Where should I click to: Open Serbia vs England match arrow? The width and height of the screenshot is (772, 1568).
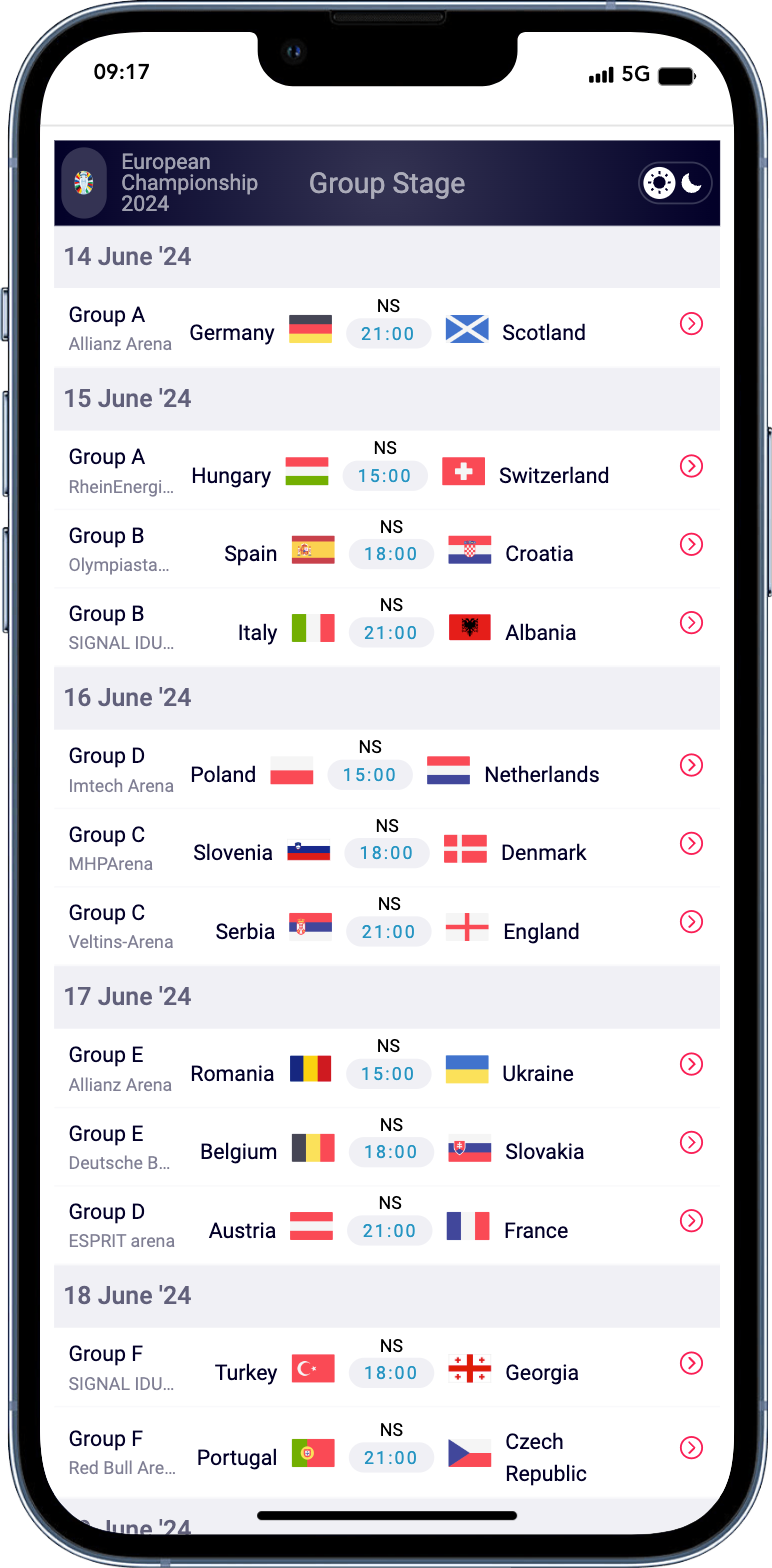click(x=691, y=921)
